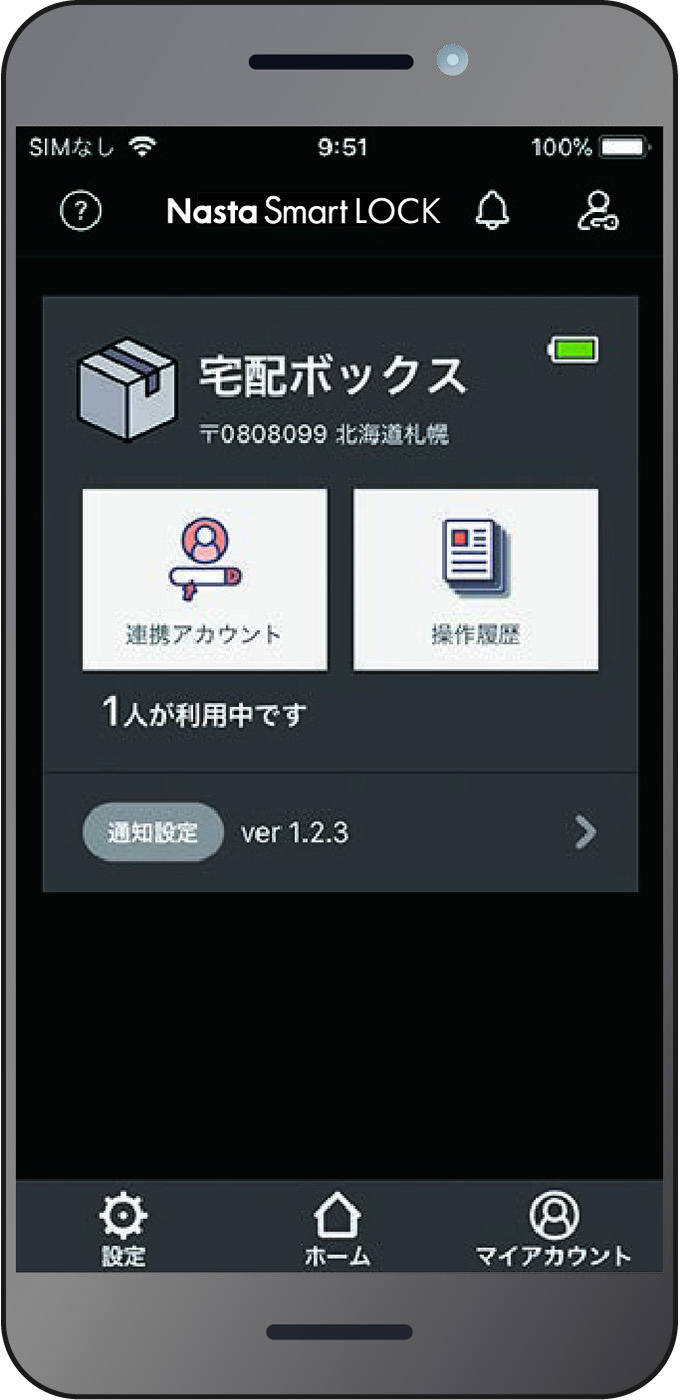The image size is (680, 1400).
Task: Switch to the マイアカウント tab
Action: (x=554, y=1229)
